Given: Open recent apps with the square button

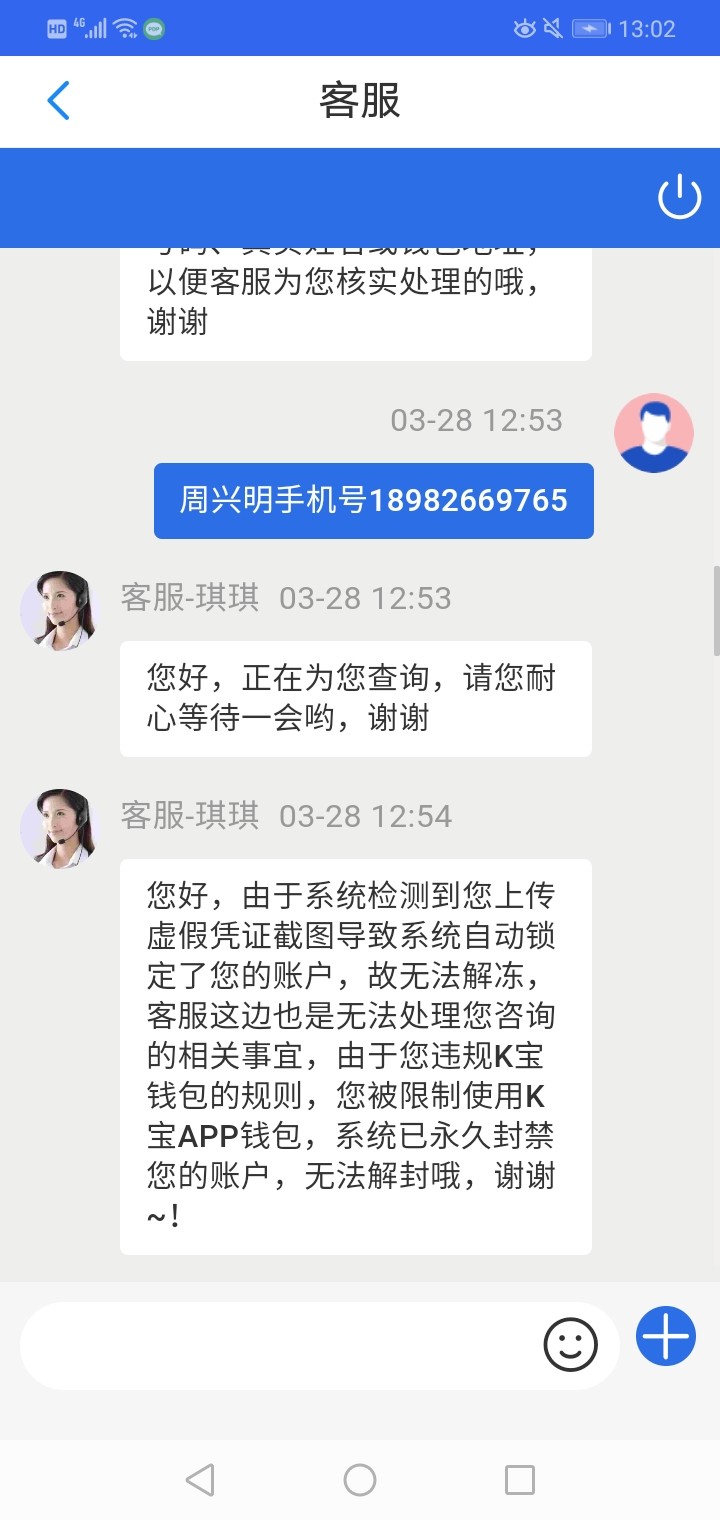Looking at the screenshot, I should [x=518, y=1479].
